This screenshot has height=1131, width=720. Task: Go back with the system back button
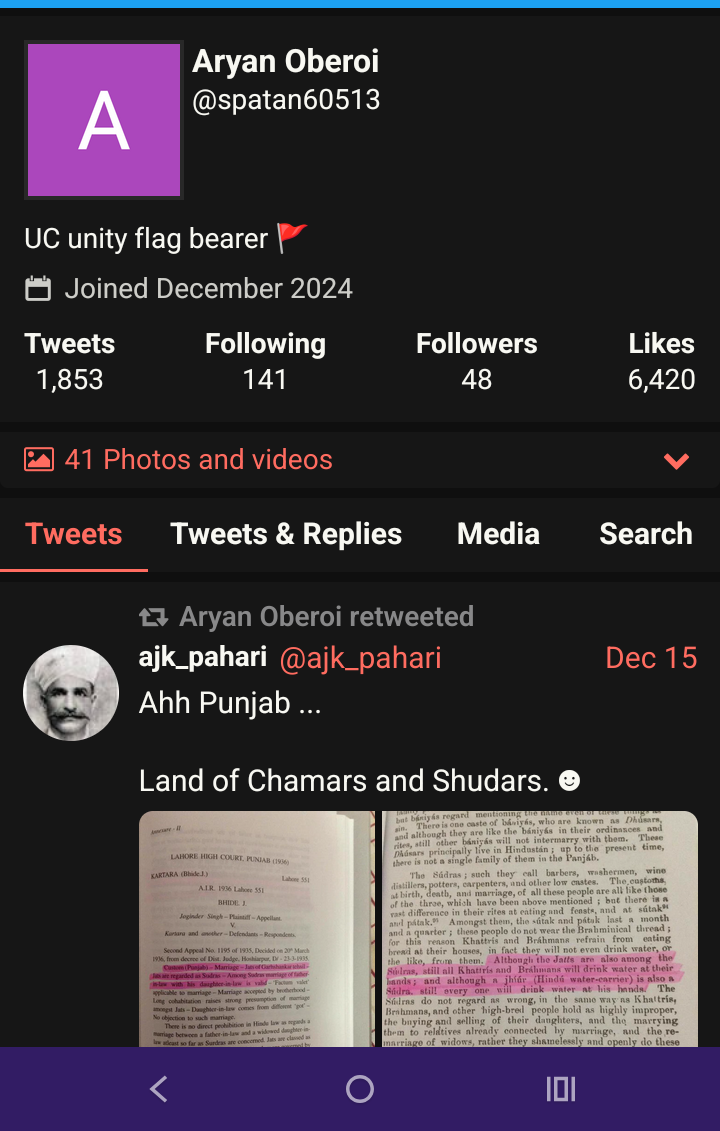[x=158, y=1089]
